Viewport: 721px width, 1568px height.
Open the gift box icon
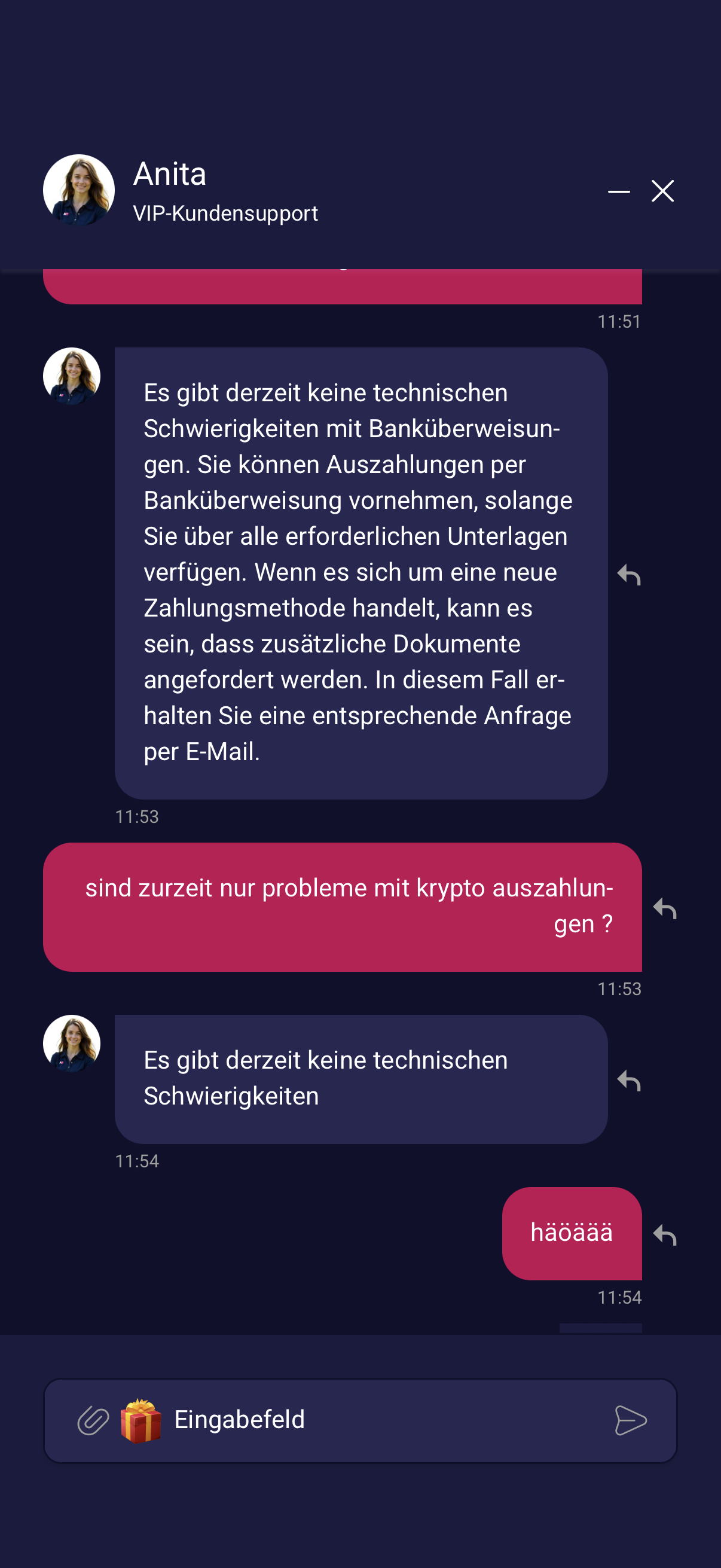(140, 1420)
